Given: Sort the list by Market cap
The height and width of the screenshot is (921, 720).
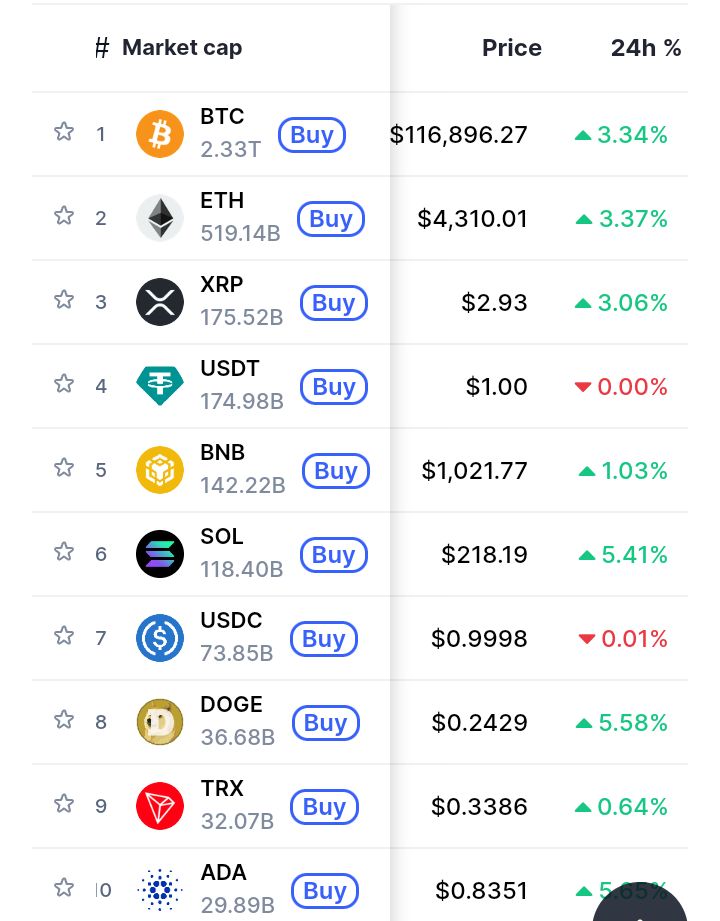Looking at the screenshot, I should point(182,47).
